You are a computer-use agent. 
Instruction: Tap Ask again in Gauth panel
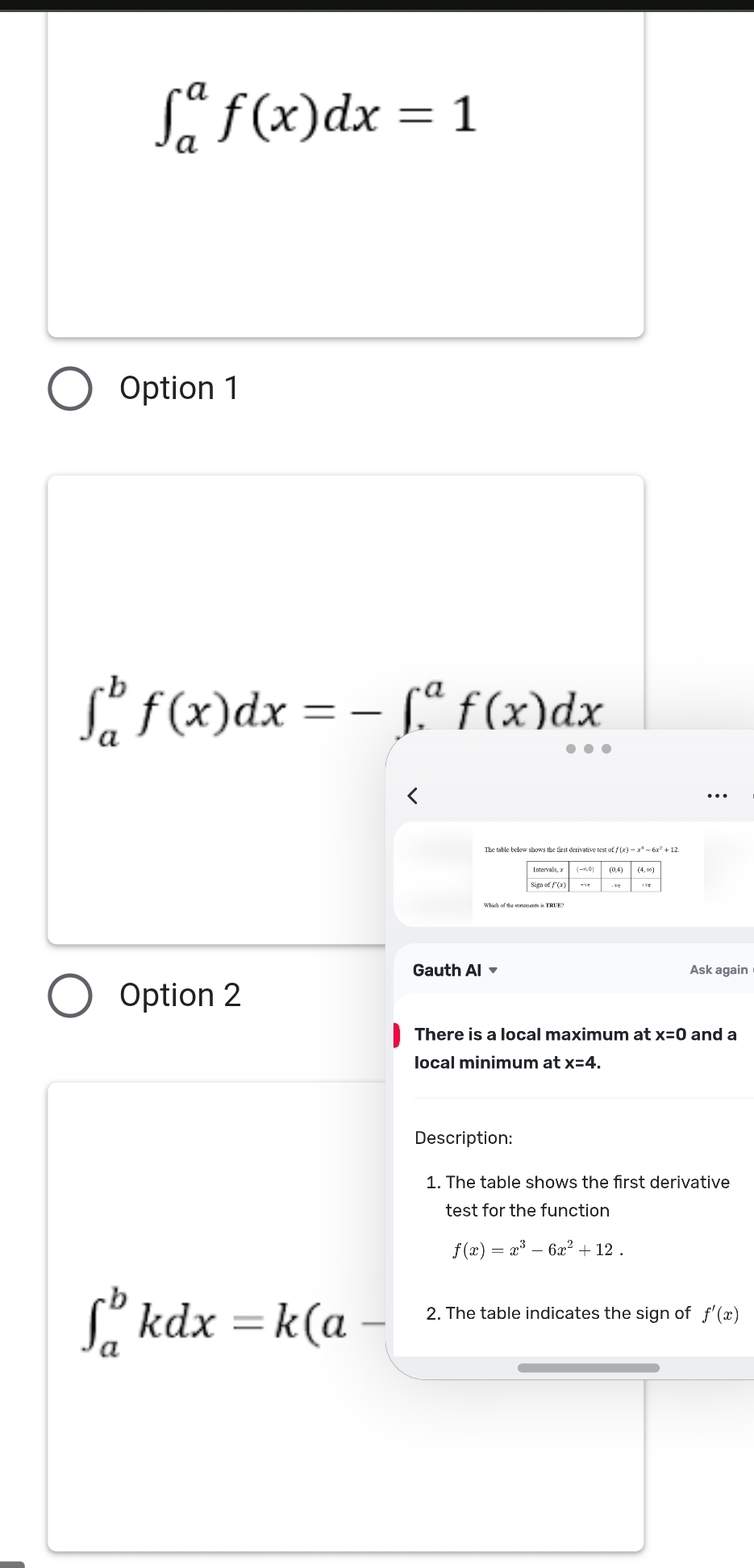(719, 970)
